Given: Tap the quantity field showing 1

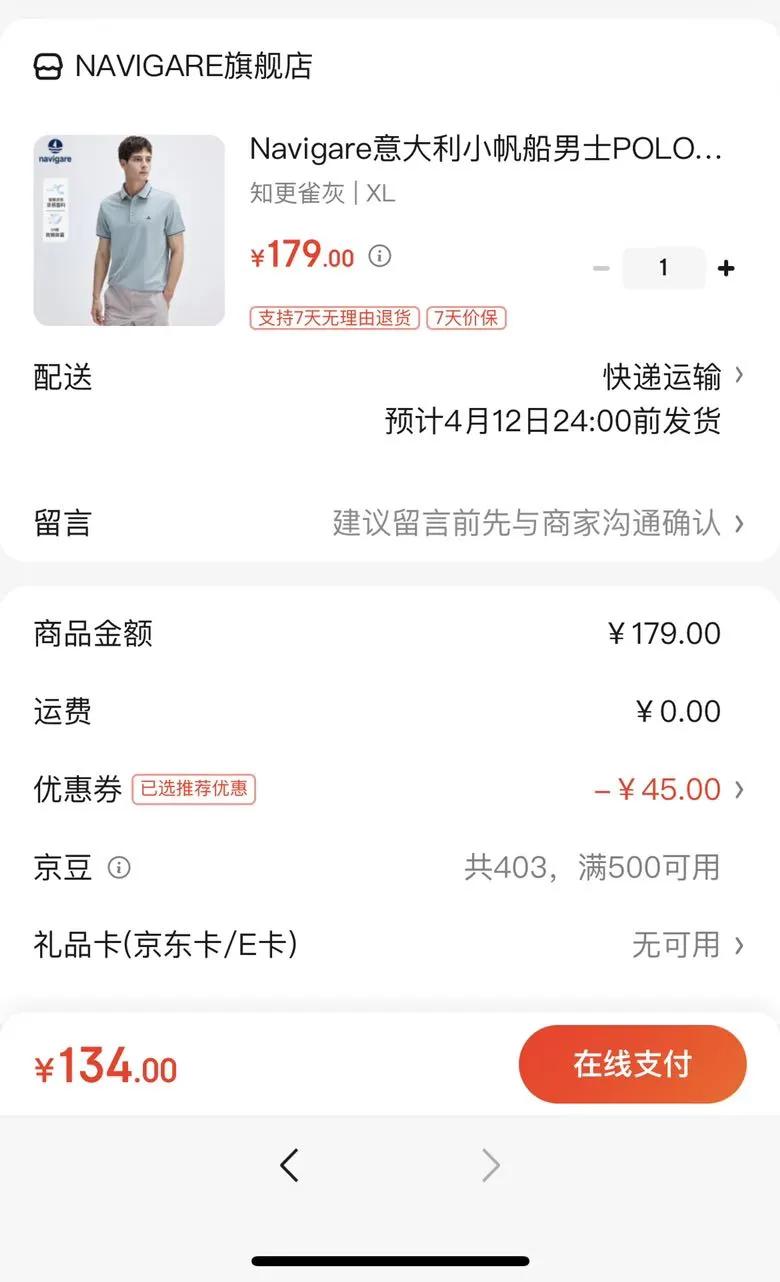Looking at the screenshot, I should pos(663,268).
